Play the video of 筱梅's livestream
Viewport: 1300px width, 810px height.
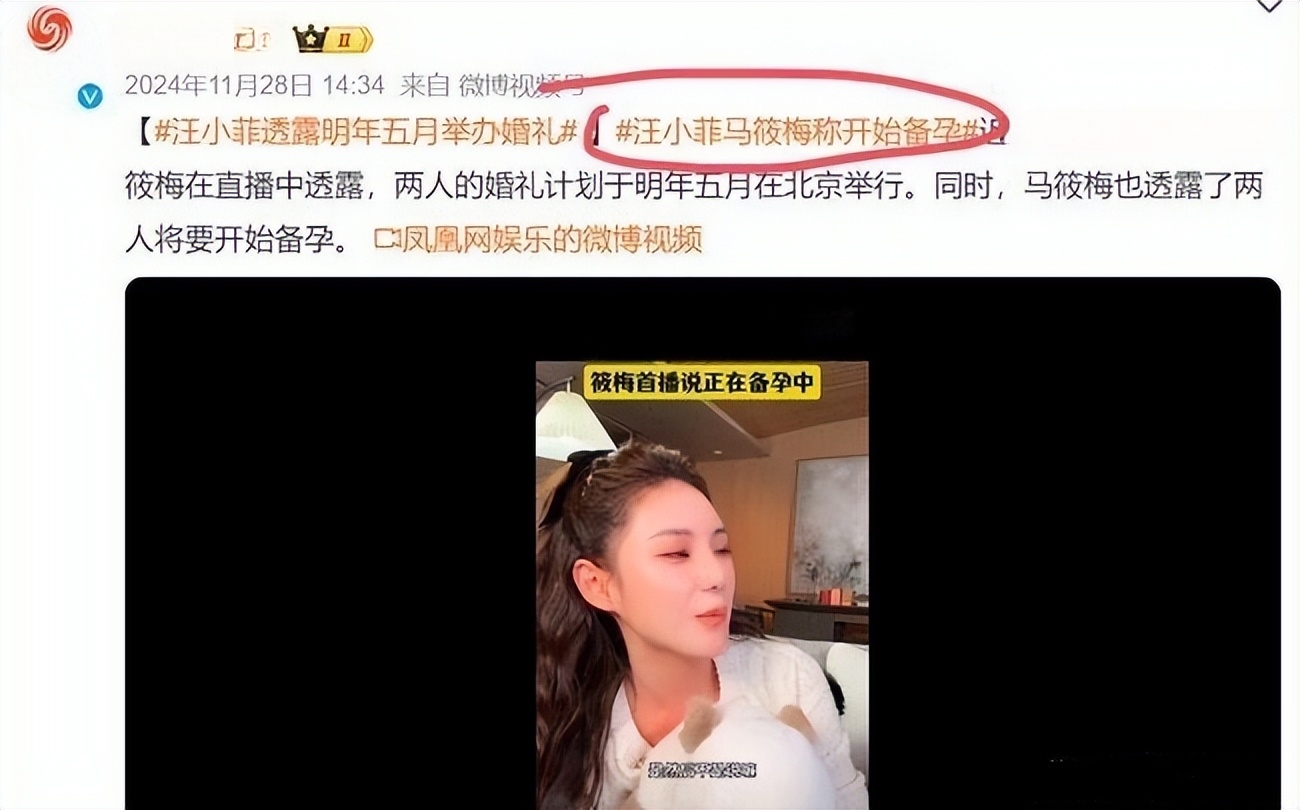[702, 585]
